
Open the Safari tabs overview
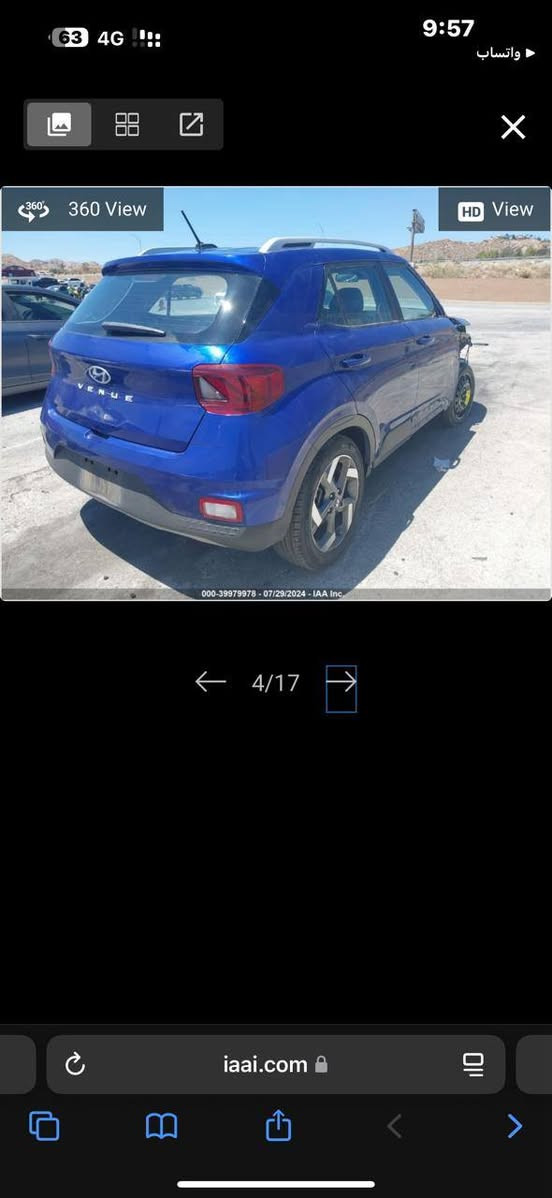coord(44,1126)
